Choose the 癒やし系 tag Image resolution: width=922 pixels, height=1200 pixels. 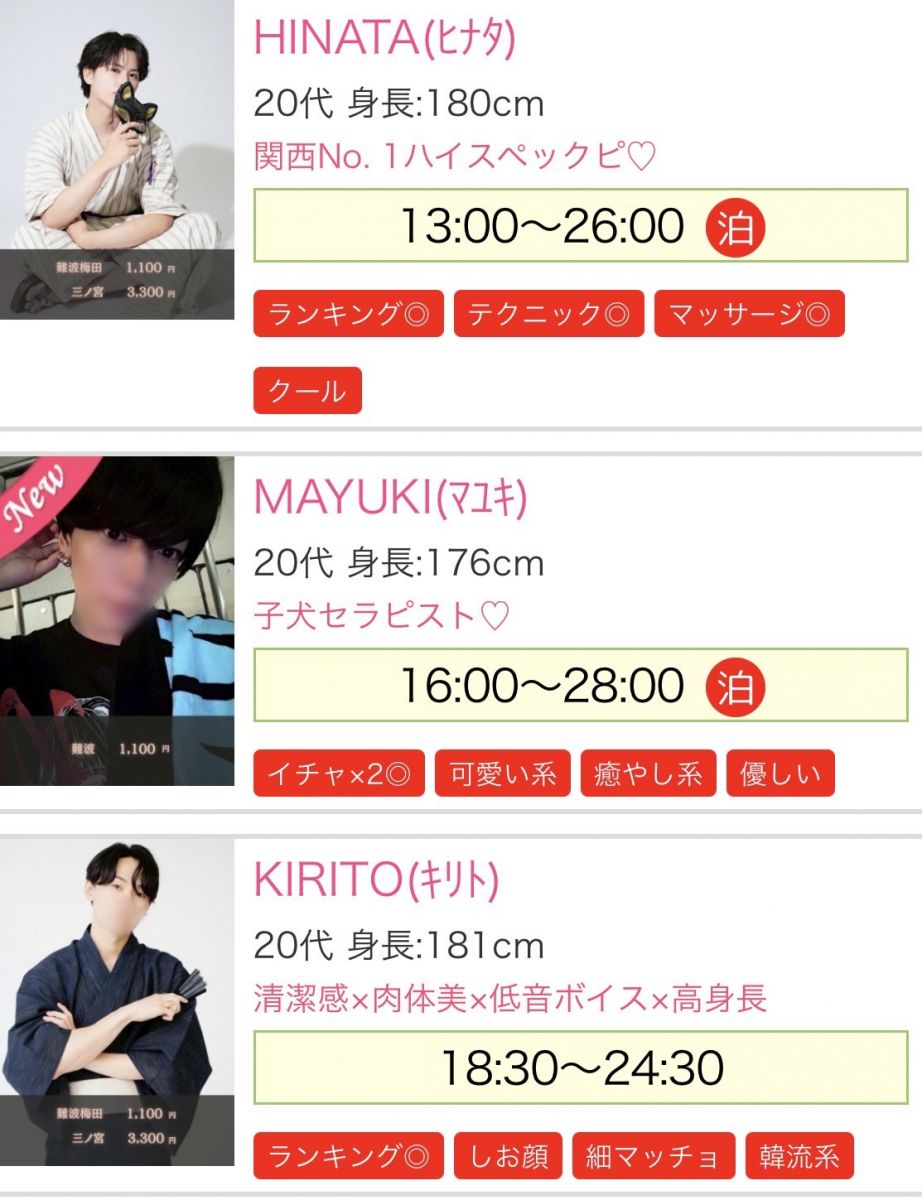click(648, 773)
